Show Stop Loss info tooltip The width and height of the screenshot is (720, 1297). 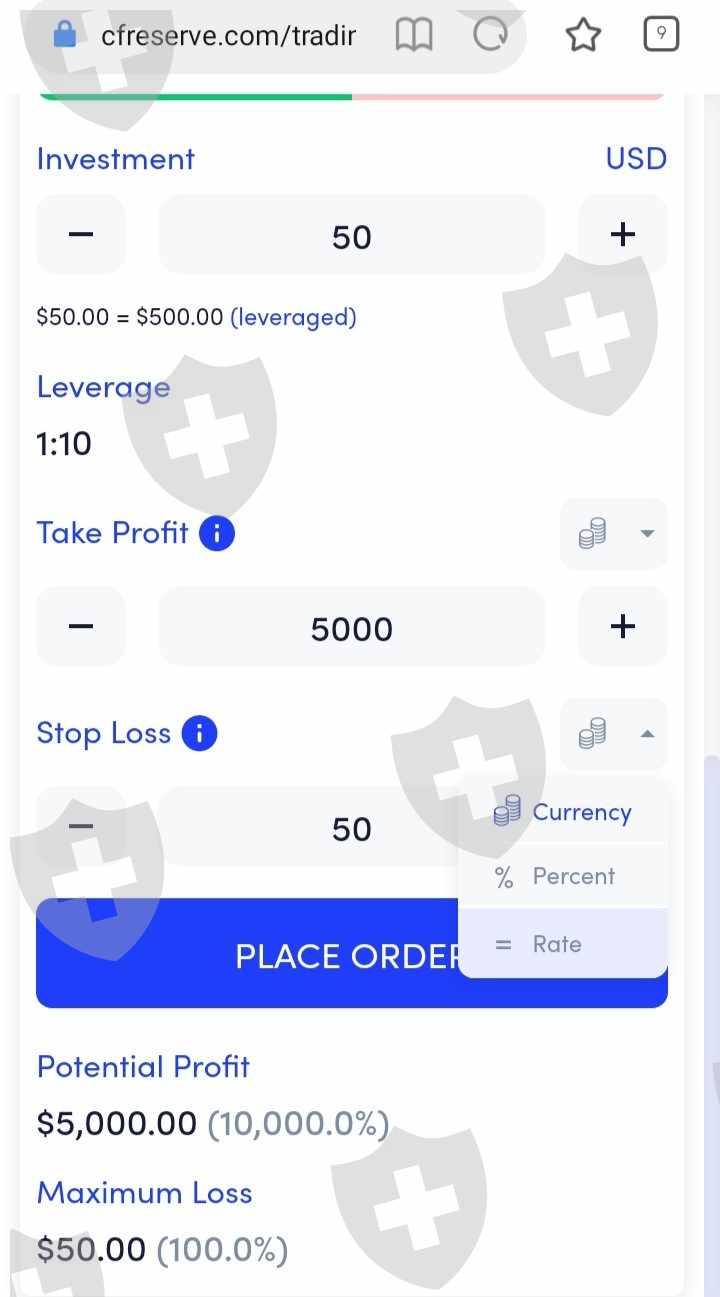point(199,734)
